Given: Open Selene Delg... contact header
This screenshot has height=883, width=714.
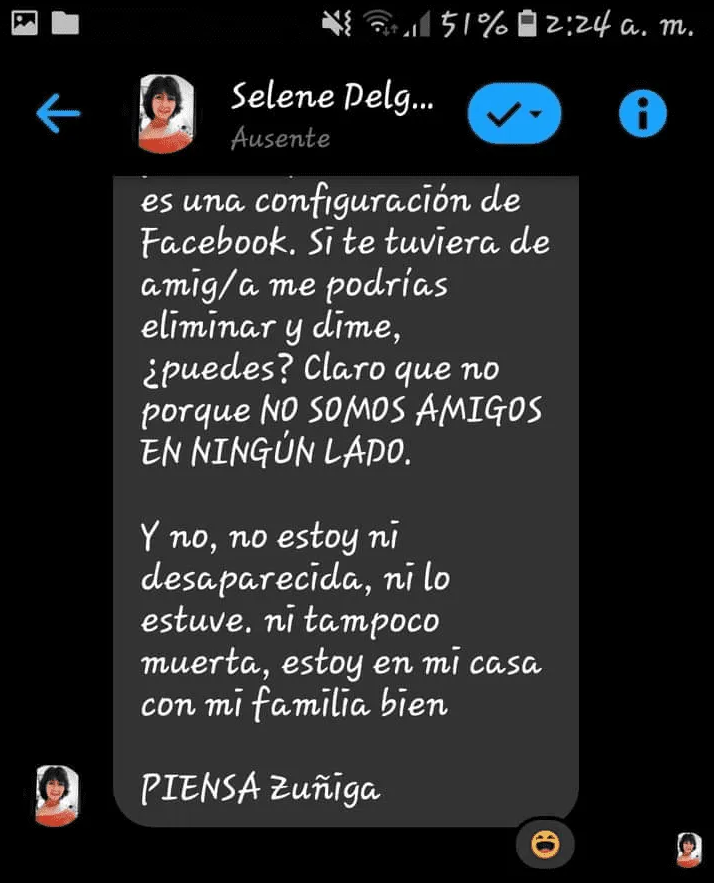Looking at the screenshot, I should click(332, 112).
